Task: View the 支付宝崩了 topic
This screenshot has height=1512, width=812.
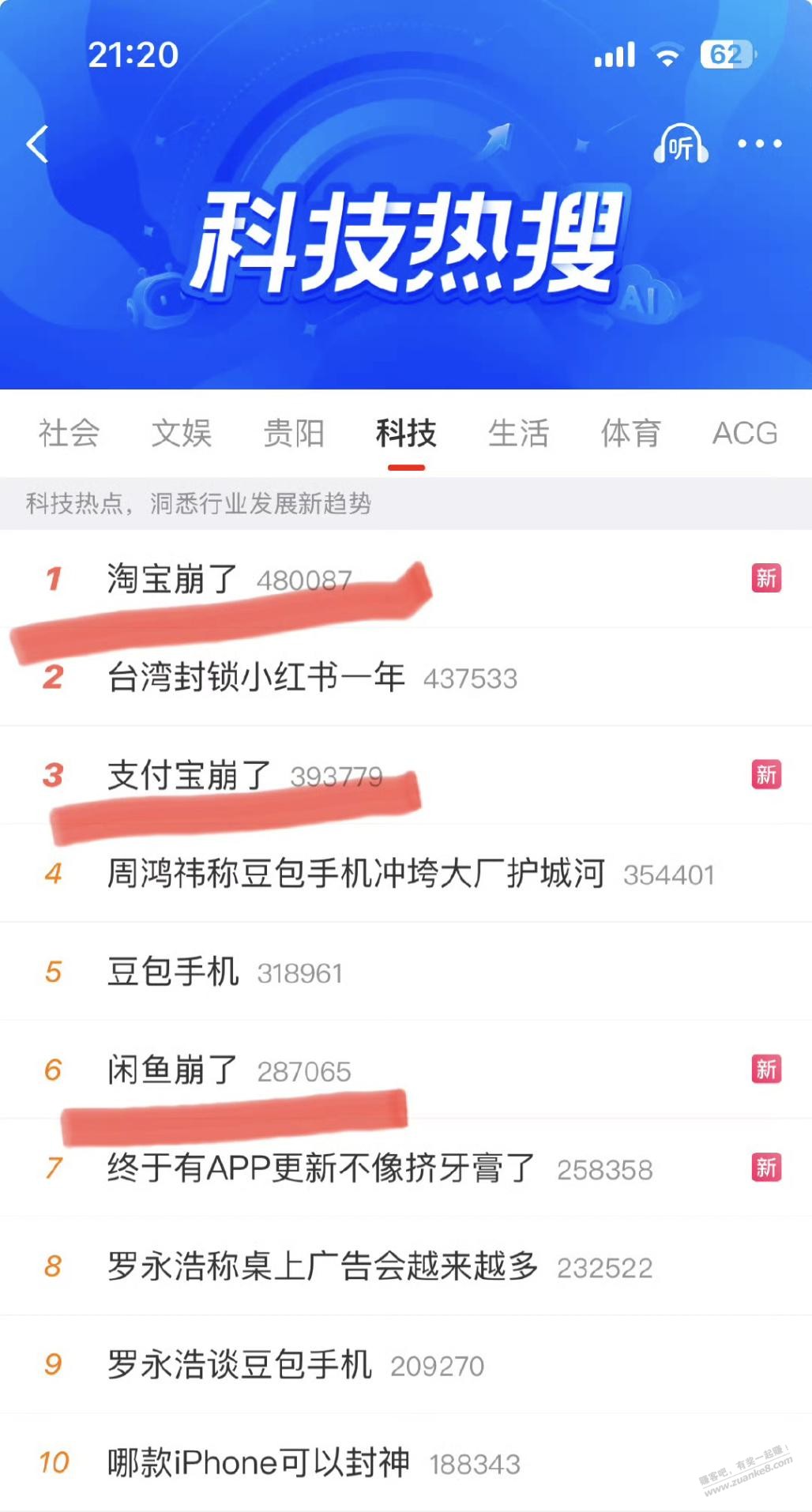Action: [190, 775]
